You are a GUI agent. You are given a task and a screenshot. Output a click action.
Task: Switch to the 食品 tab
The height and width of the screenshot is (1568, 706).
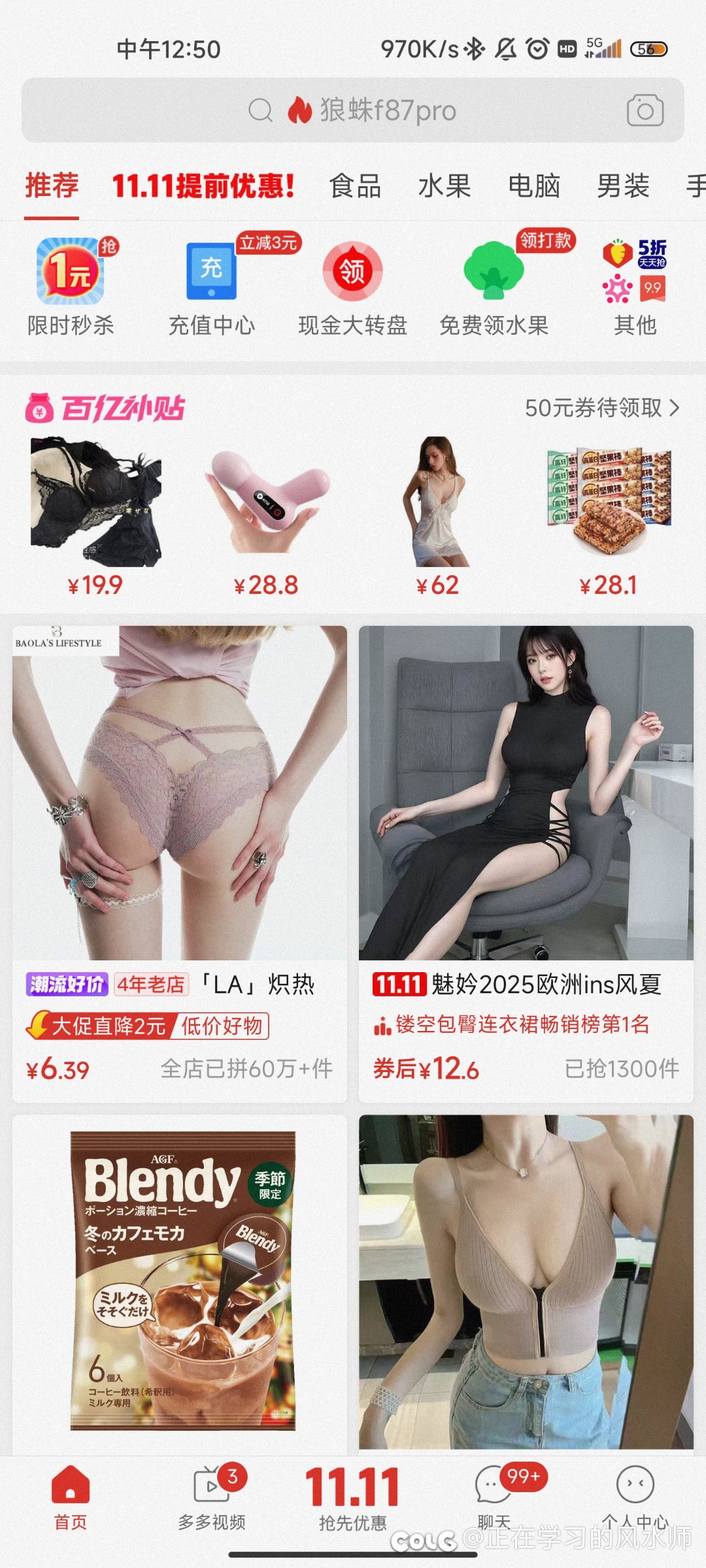click(x=355, y=186)
